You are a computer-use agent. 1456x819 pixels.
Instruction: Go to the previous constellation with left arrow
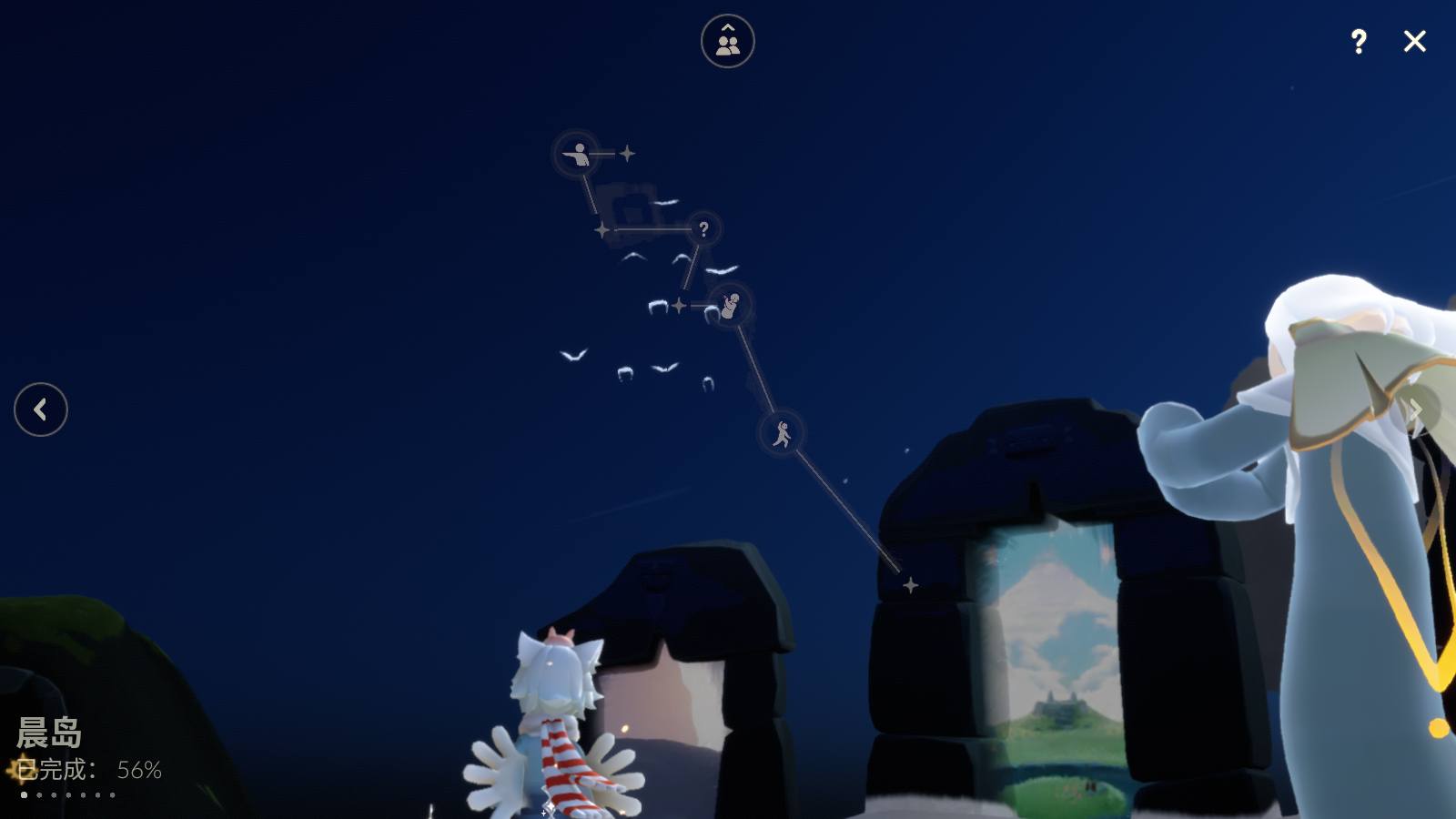tap(41, 409)
